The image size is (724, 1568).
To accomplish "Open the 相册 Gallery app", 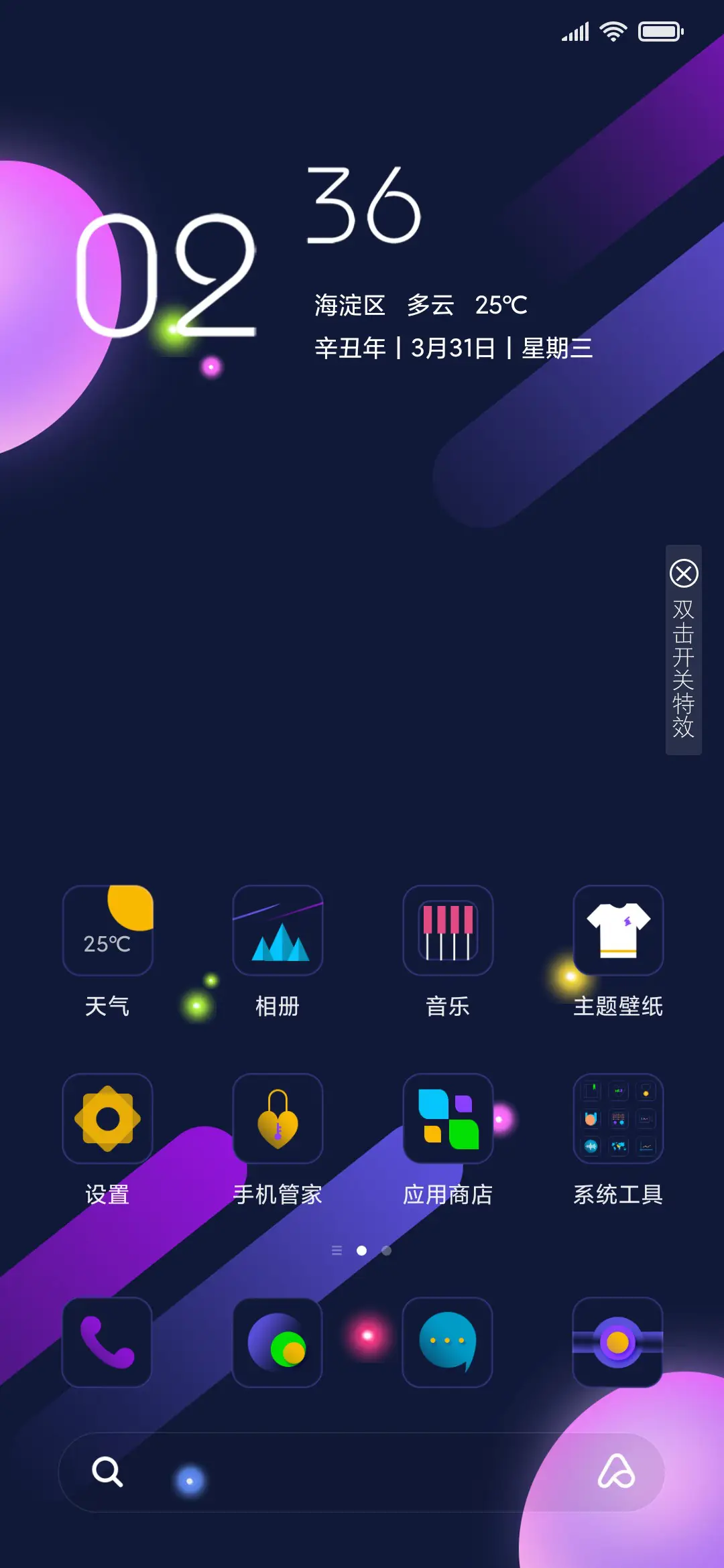I will coord(278,931).
